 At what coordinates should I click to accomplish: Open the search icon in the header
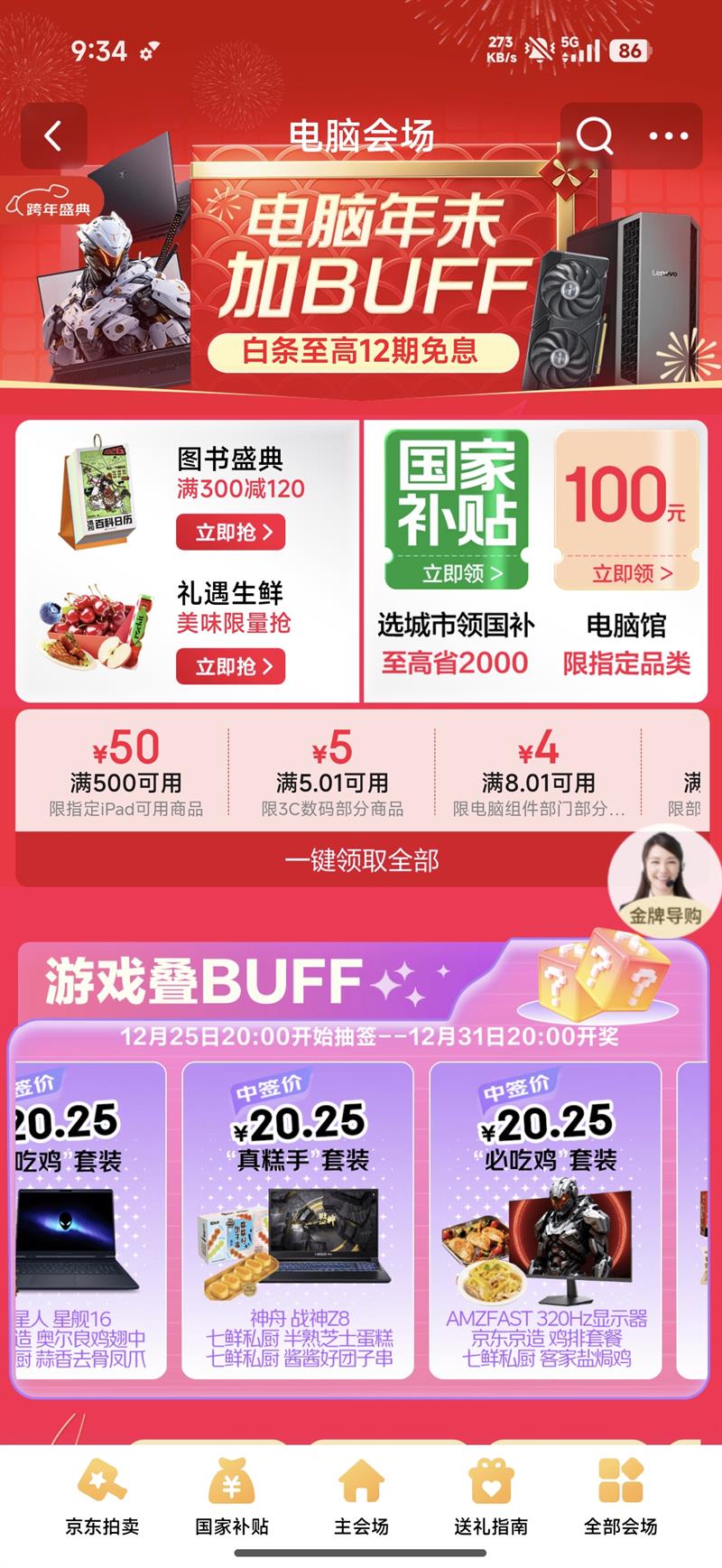point(594,136)
